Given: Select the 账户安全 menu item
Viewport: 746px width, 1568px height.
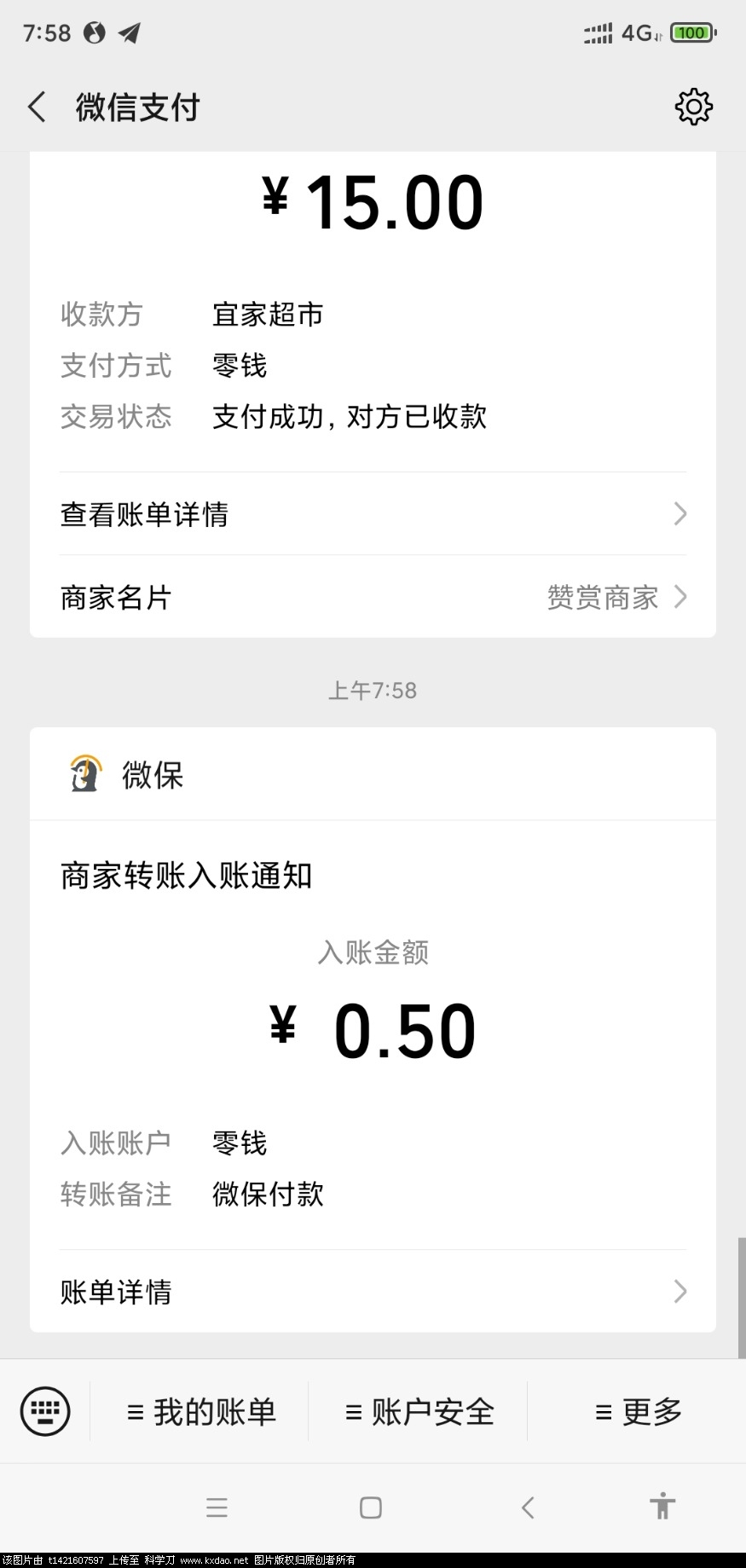Looking at the screenshot, I should click(x=418, y=1411).
